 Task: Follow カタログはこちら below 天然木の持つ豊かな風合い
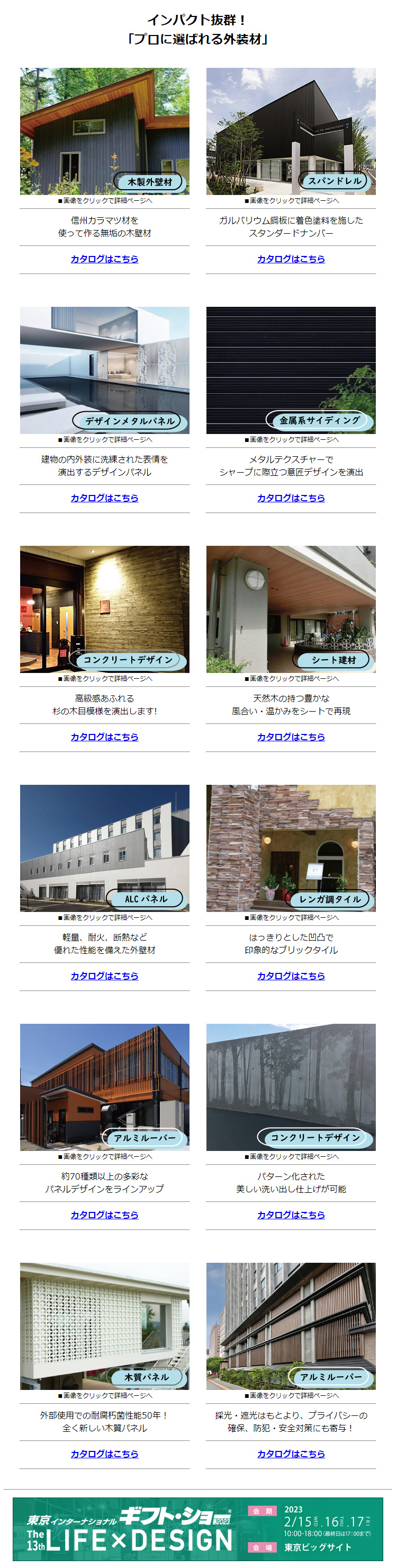click(x=291, y=737)
